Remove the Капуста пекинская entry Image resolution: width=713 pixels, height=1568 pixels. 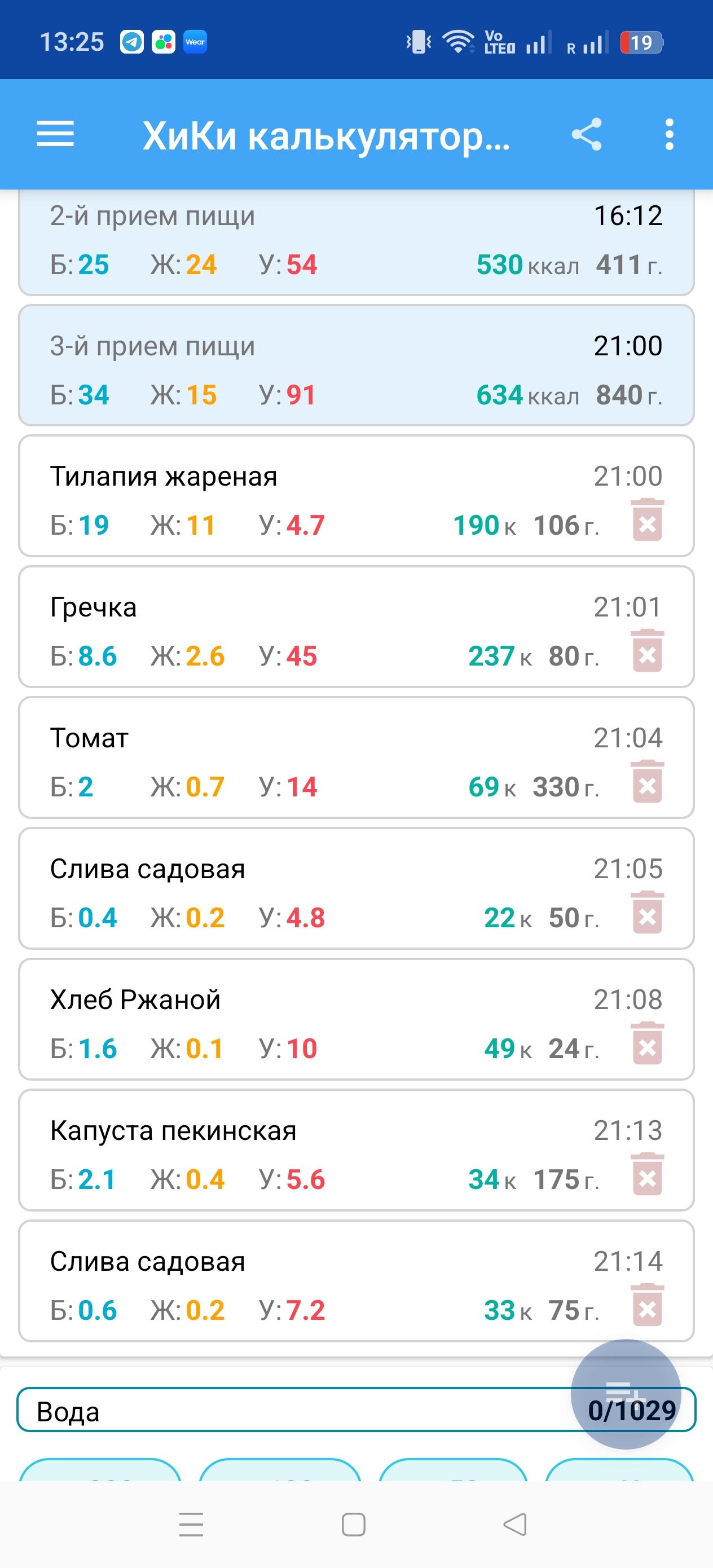pyautogui.click(x=647, y=1174)
